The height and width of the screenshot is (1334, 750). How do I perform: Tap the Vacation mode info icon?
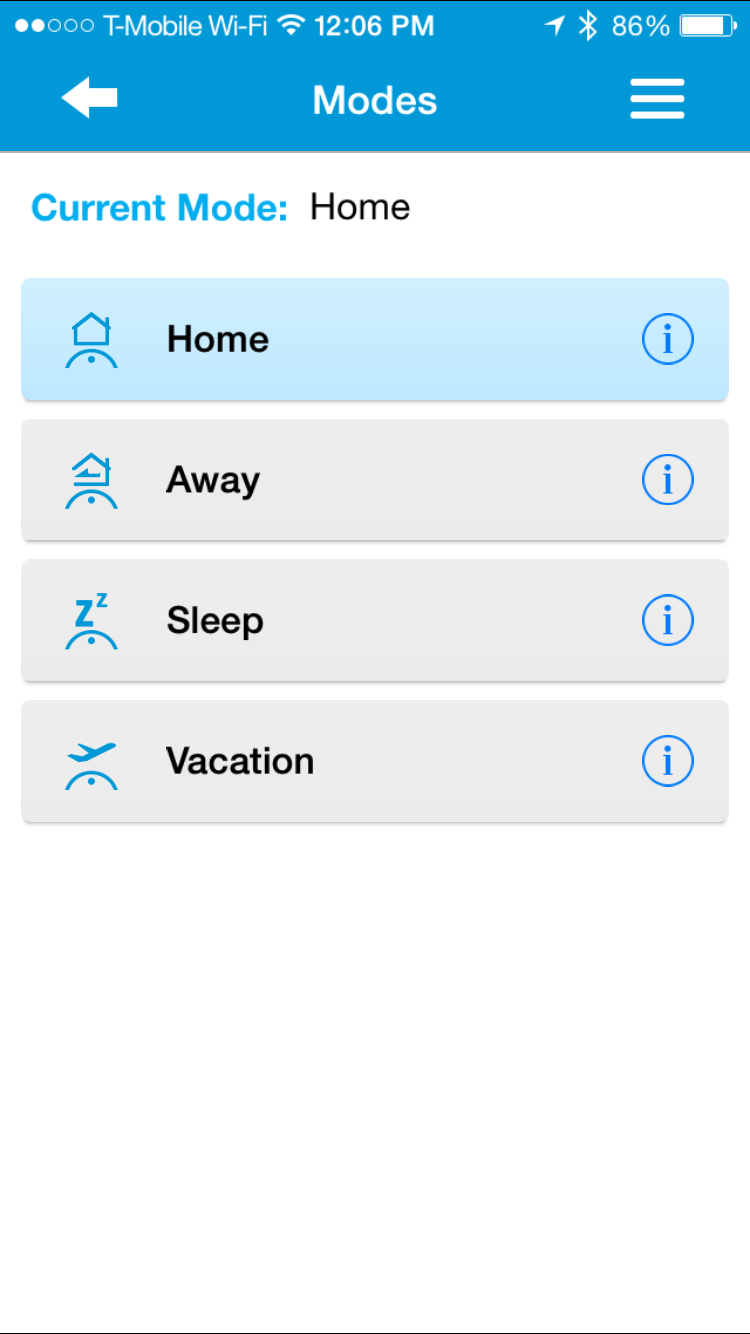click(x=667, y=762)
